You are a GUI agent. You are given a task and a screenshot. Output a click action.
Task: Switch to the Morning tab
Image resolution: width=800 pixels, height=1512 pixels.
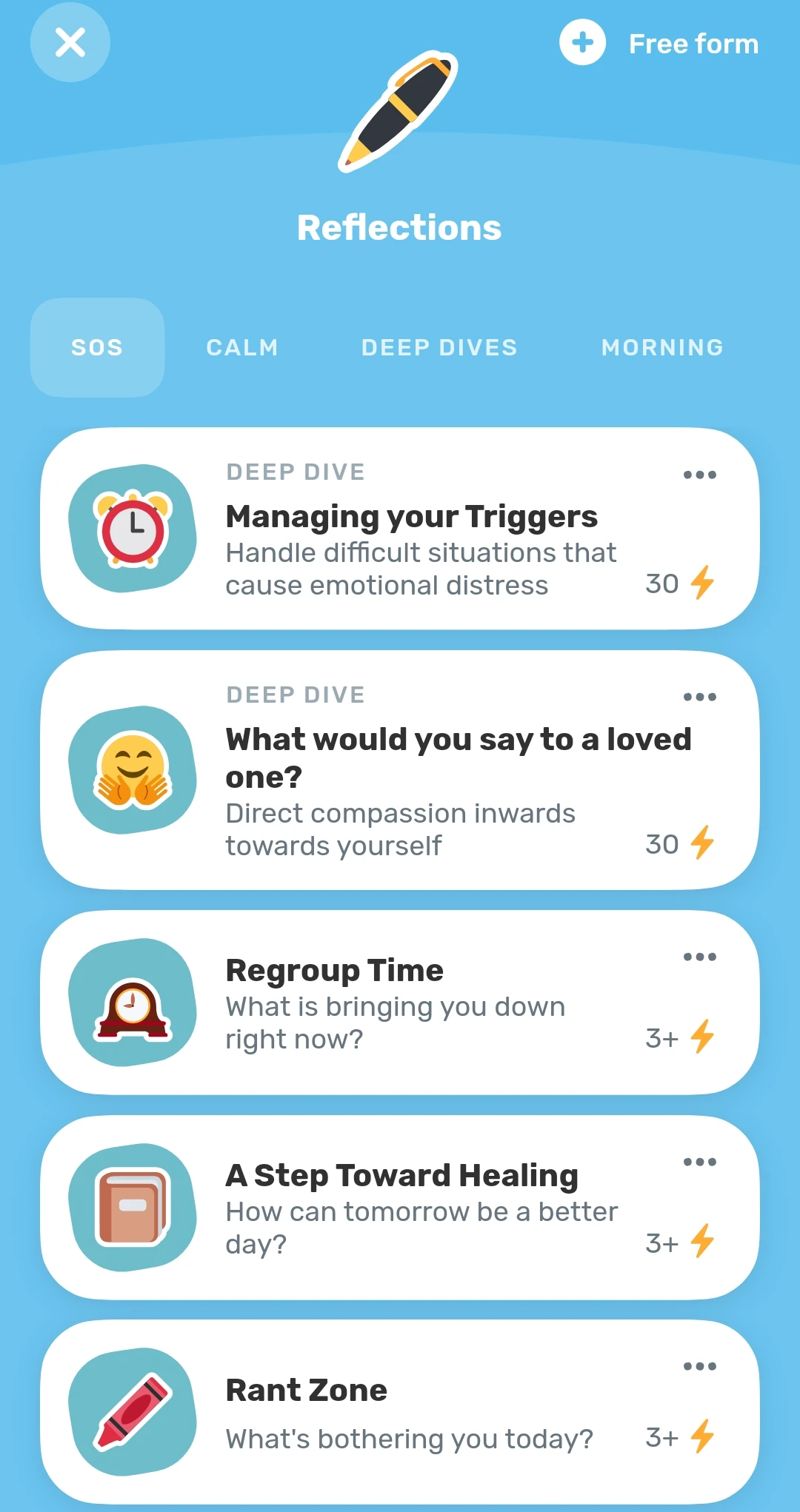coord(662,347)
